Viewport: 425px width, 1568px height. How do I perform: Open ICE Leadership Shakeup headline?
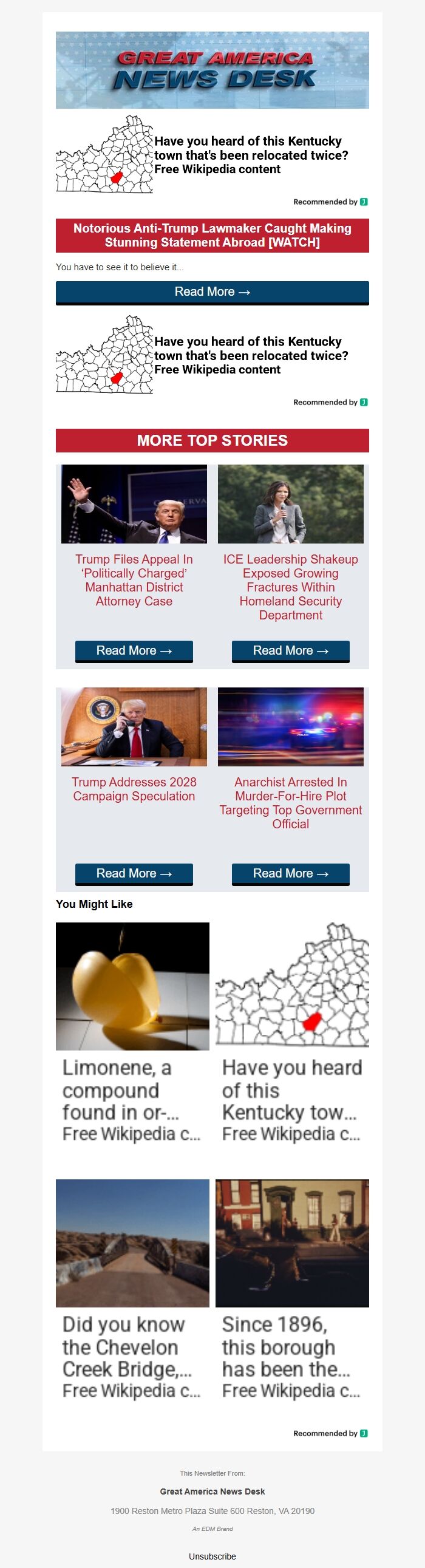pyautogui.click(x=290, y=586)
